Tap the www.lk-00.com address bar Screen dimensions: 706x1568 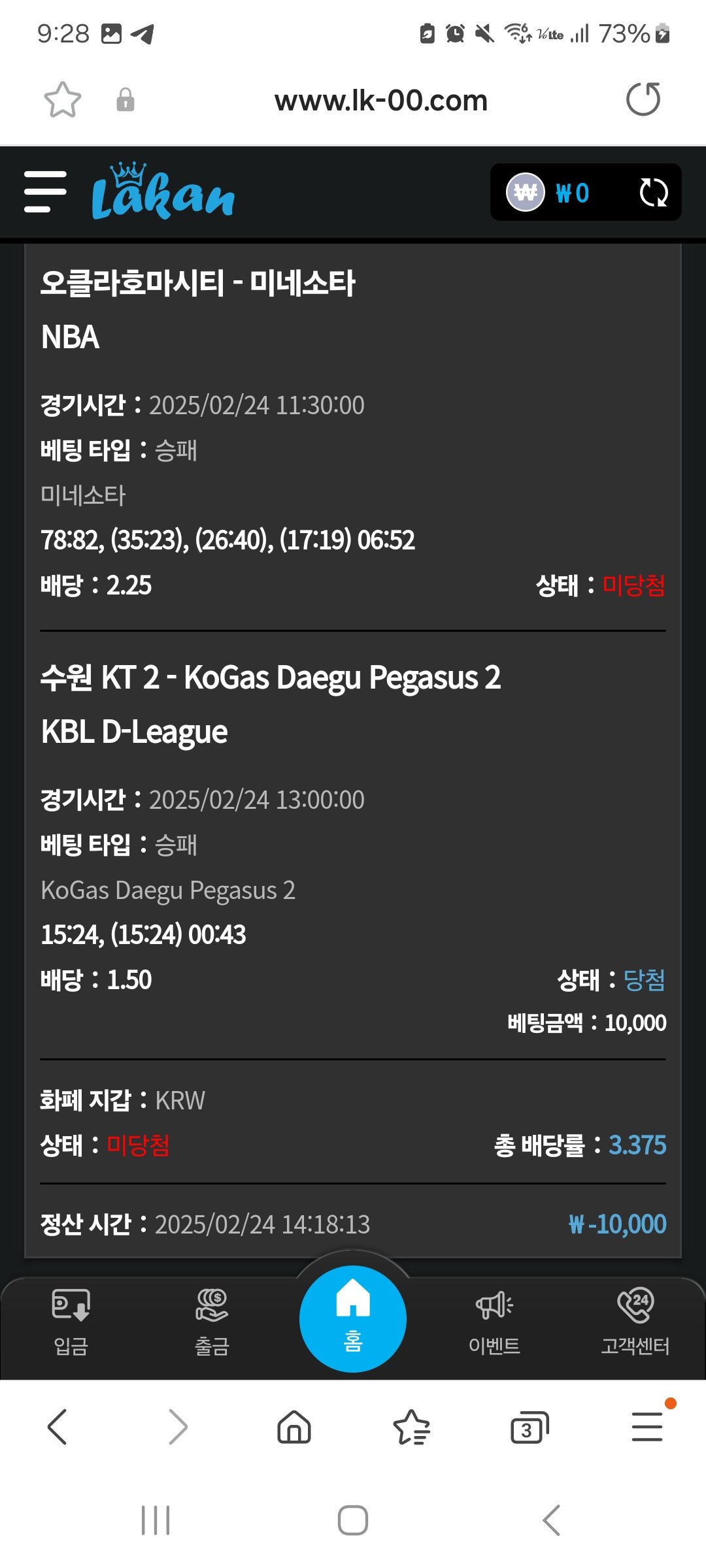381,101
